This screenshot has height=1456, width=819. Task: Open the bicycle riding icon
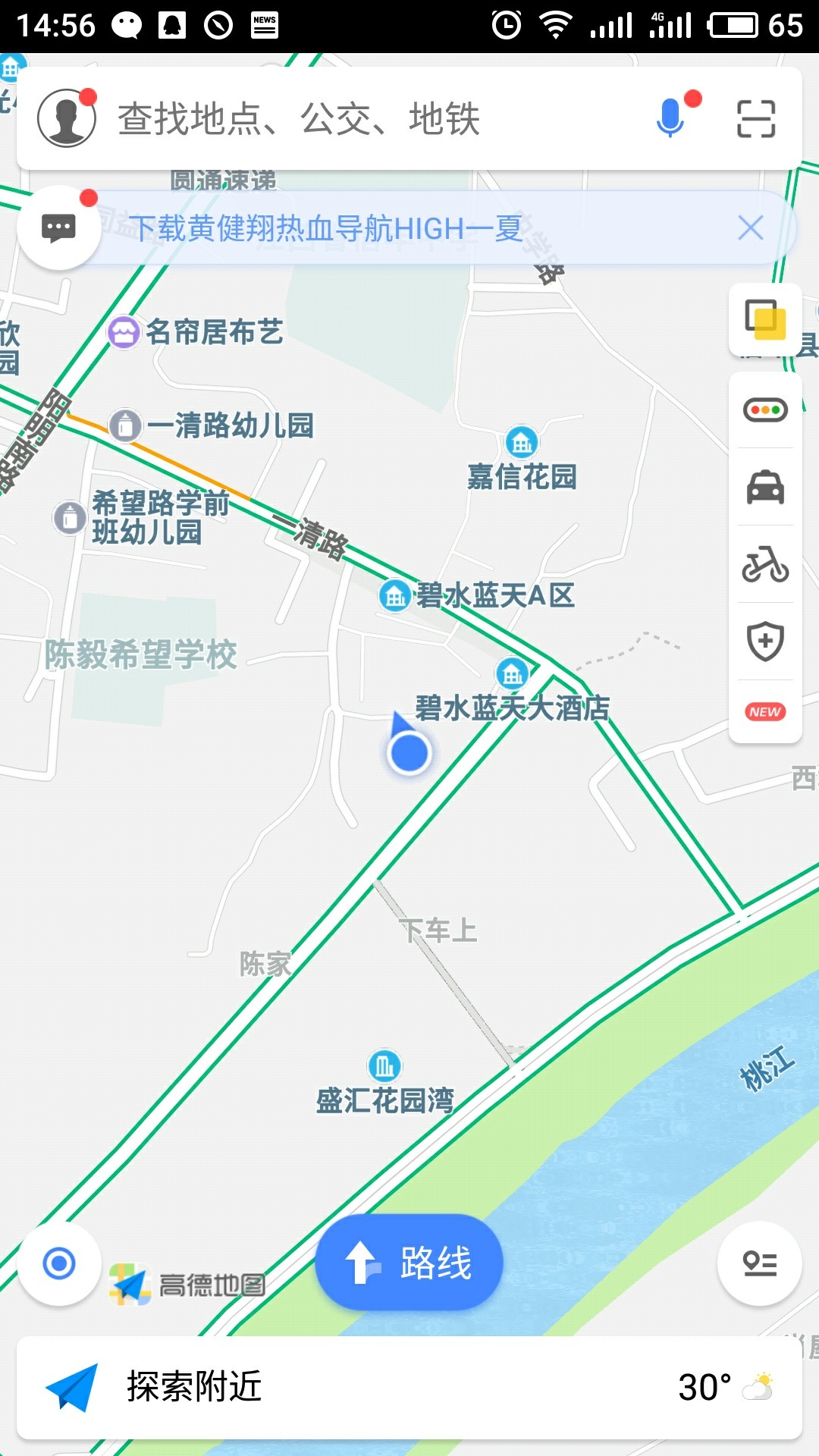pos(765,564)
